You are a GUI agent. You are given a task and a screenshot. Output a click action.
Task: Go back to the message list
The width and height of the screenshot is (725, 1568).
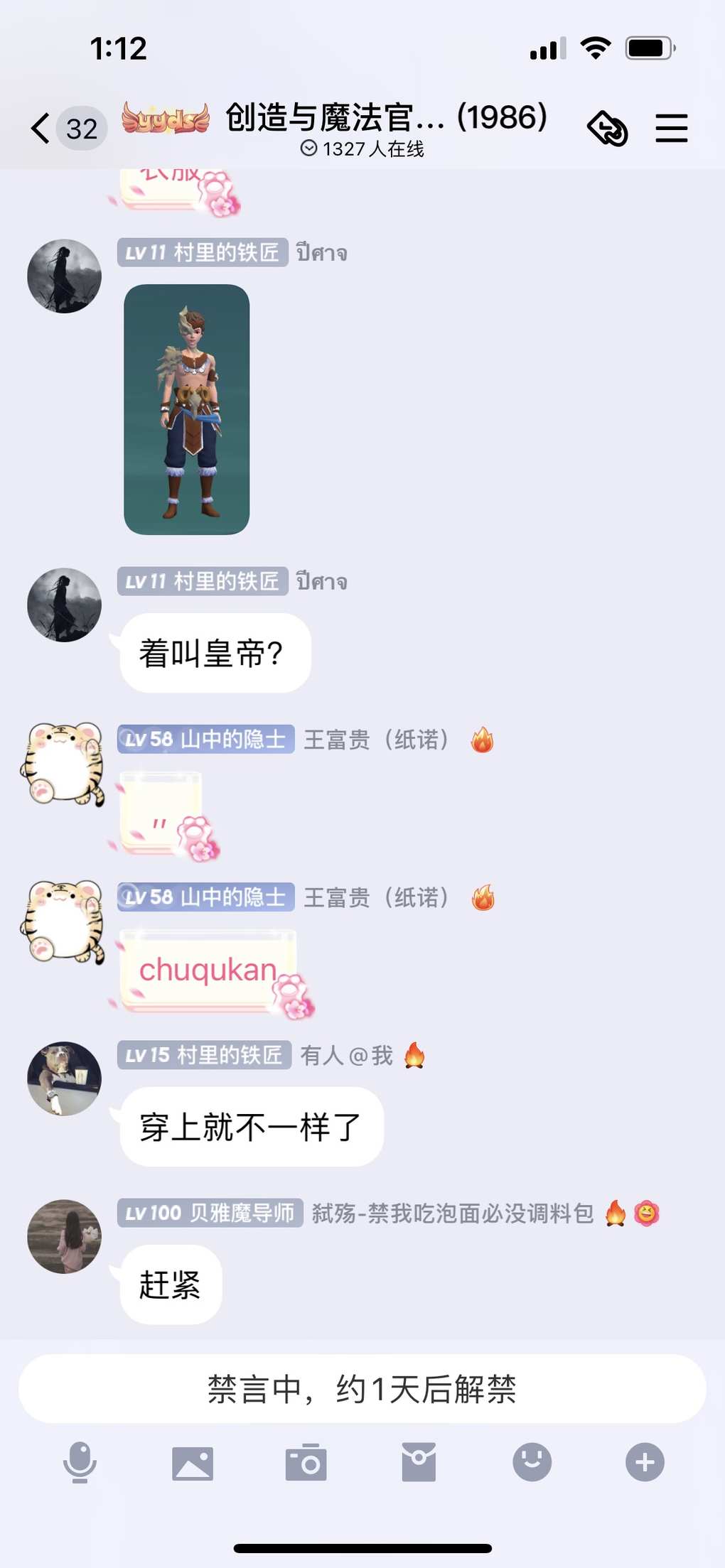click(41, 129)
